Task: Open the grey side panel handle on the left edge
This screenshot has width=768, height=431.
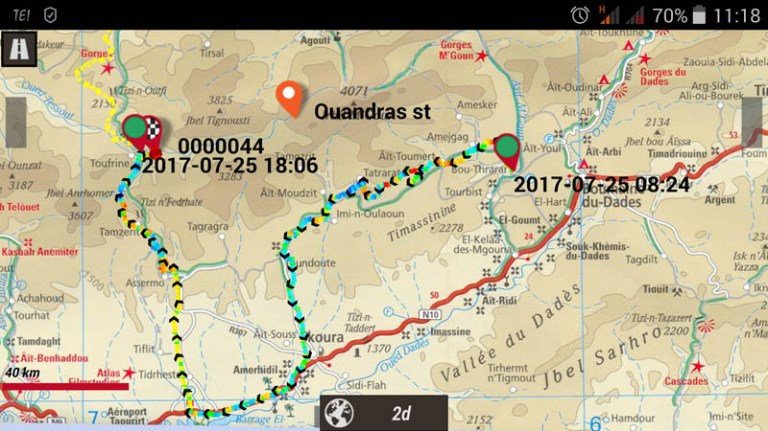Action: tap(15, 122)
